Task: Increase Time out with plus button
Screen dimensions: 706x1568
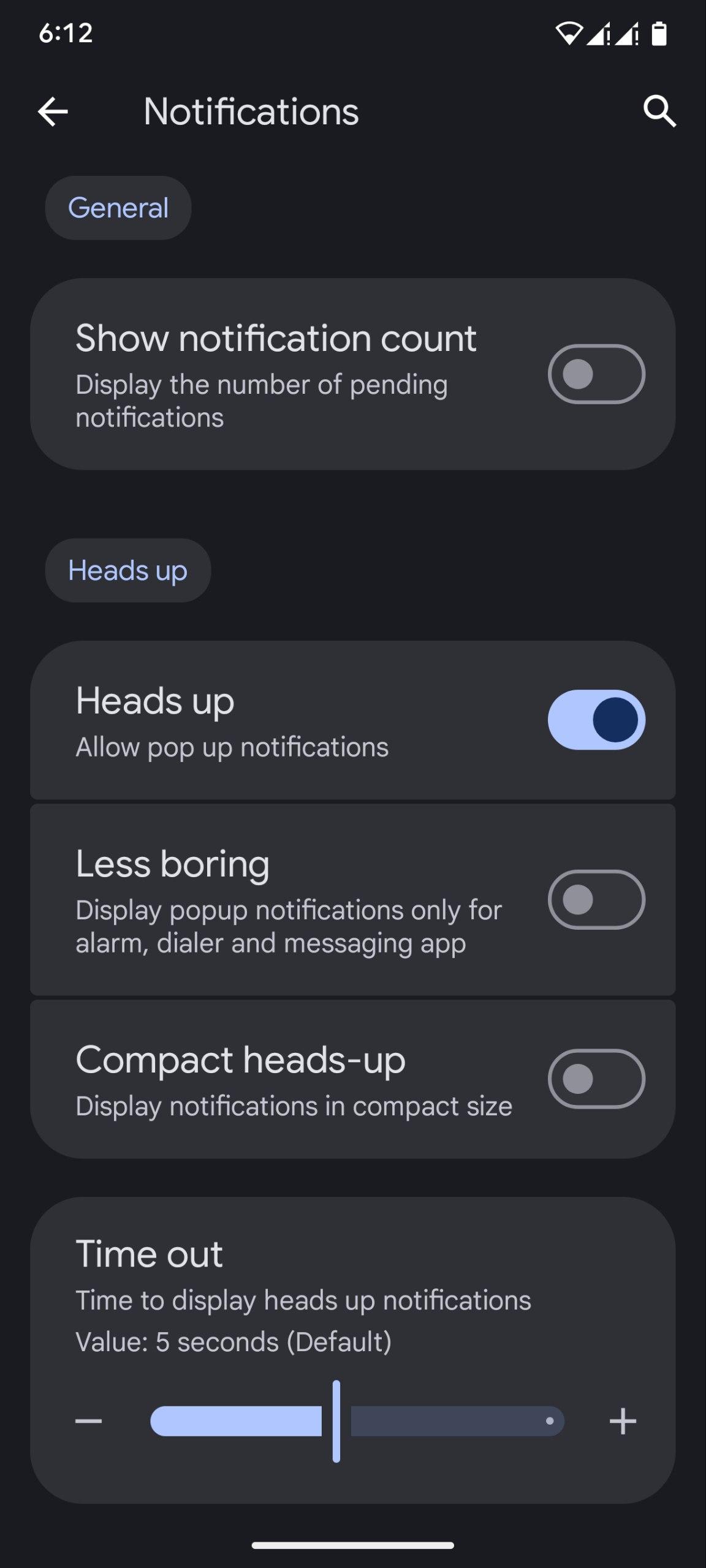Action: coord(623,1420)
